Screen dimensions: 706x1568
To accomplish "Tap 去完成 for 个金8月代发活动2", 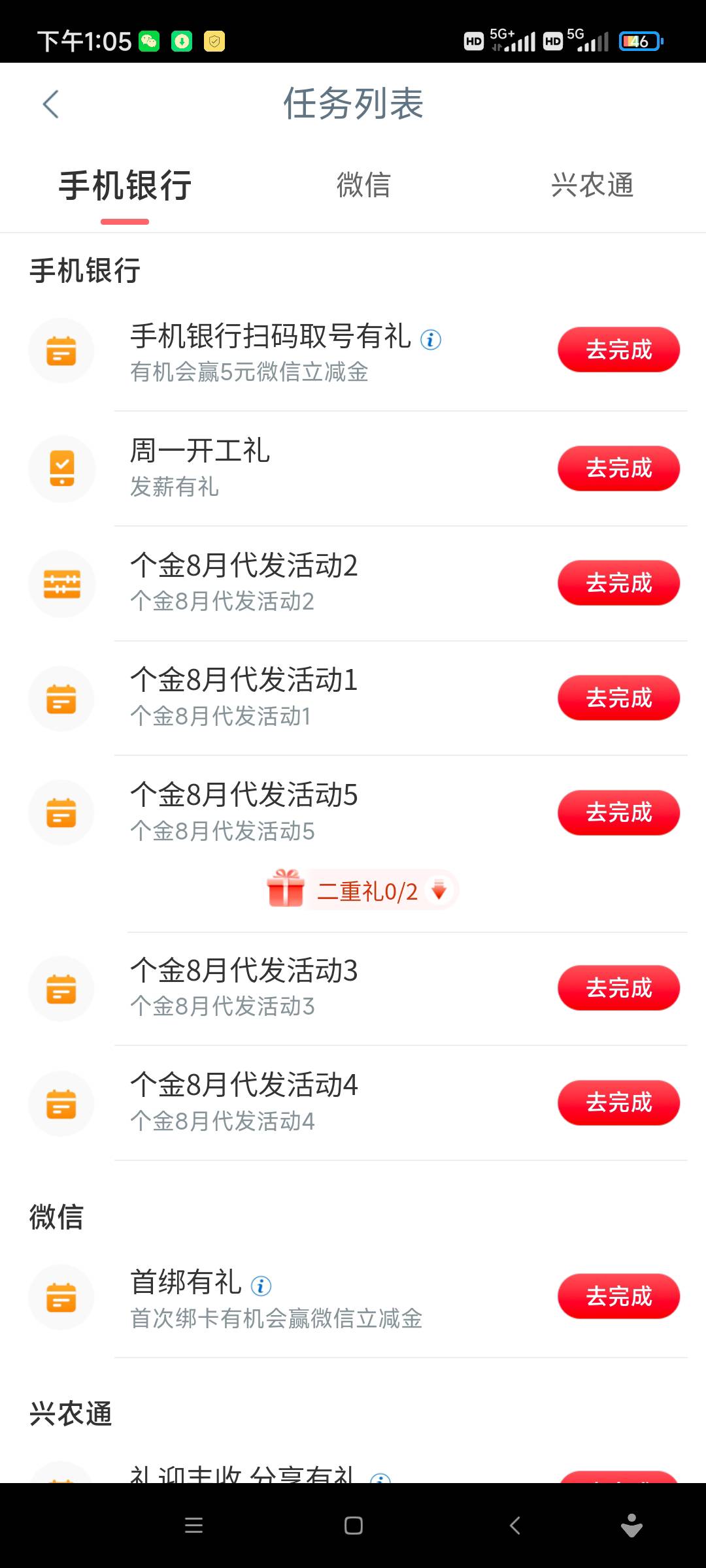I will click(x=618, y=583).
